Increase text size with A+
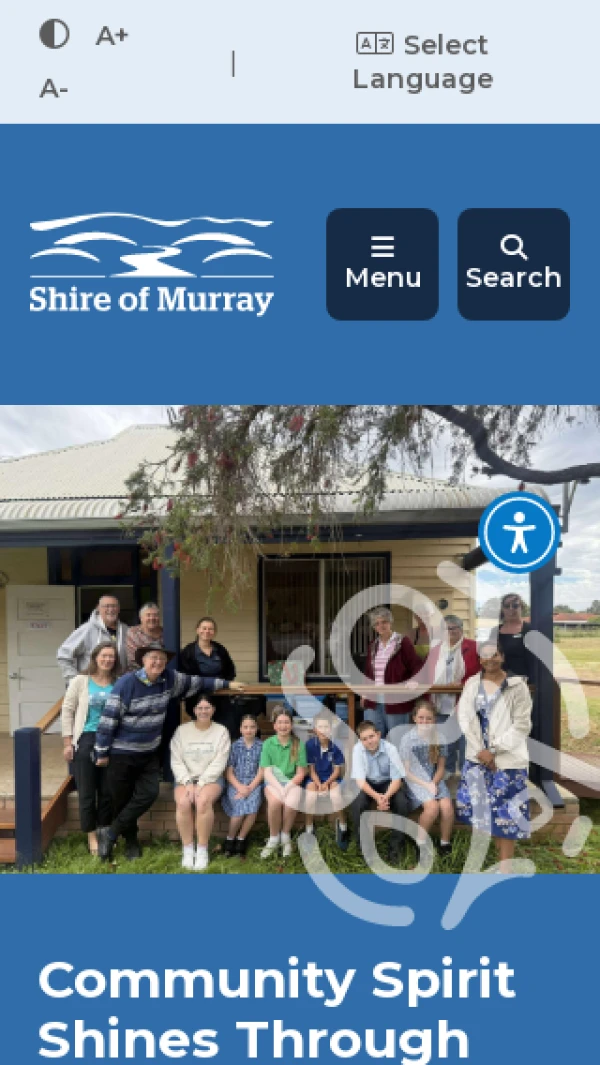Image resolution: width=600 pixels, height=1065 pixels. tap(112, 36)
